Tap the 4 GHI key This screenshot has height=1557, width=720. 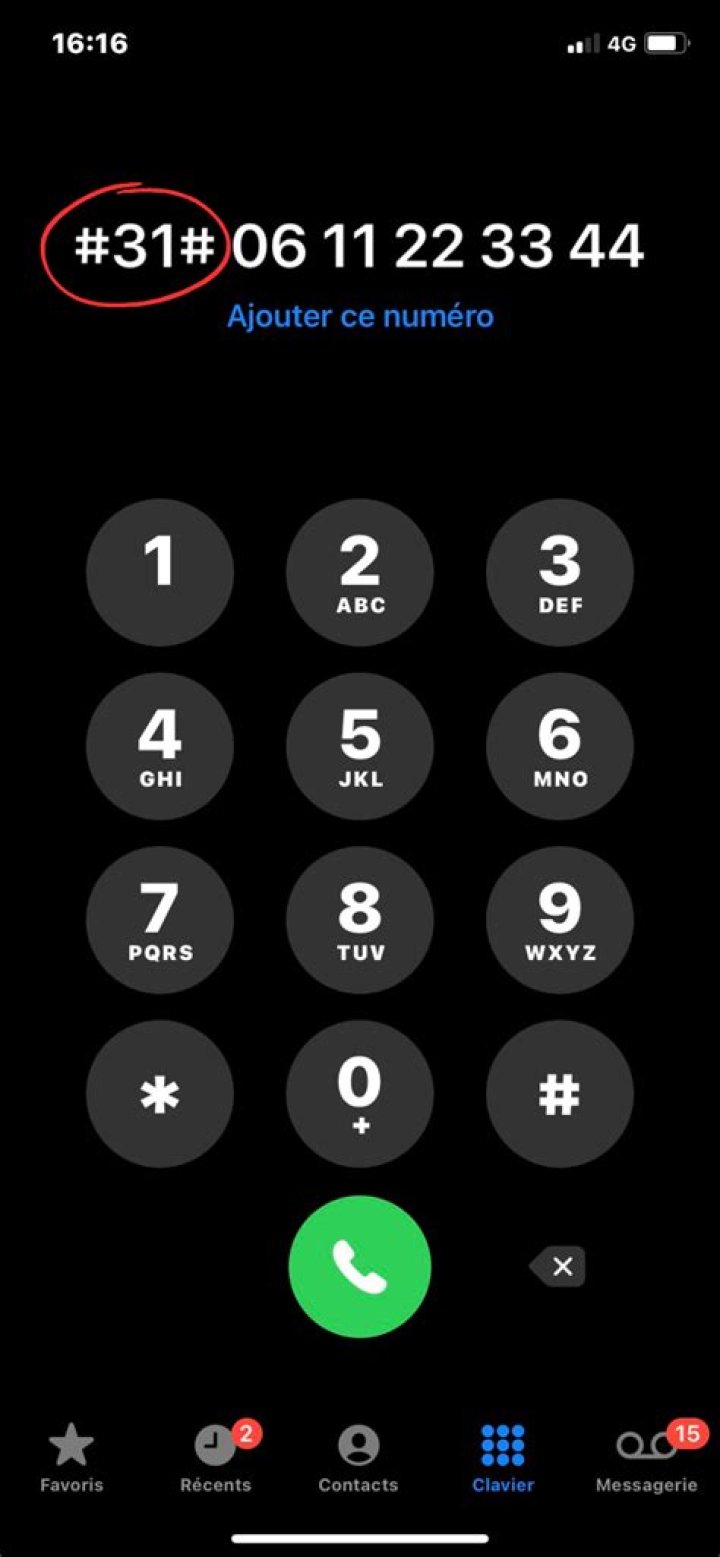click(160, 747)
